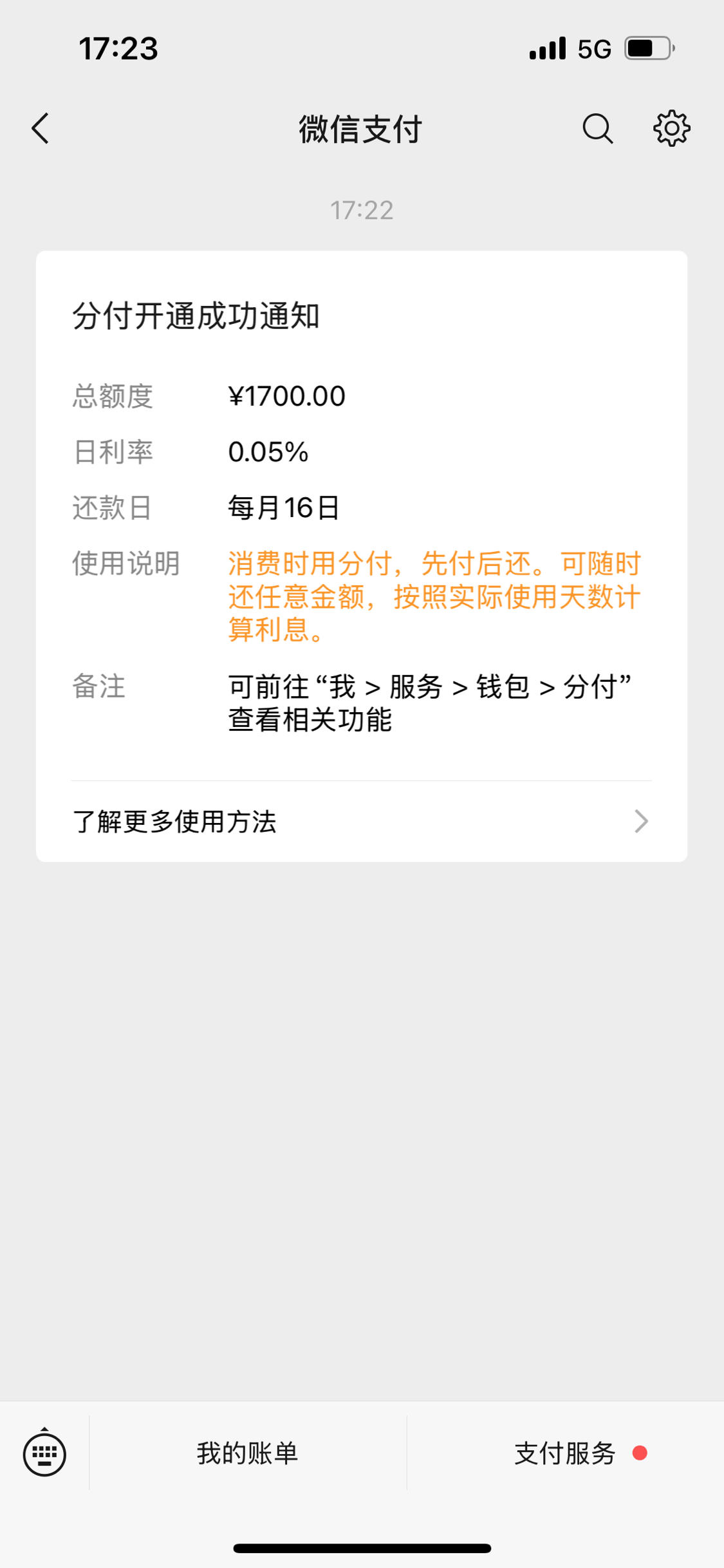Viewport: 724px width, 1568px height.
Task: Expand details via right-pointing chevron
Action: [x=641, y=822]
